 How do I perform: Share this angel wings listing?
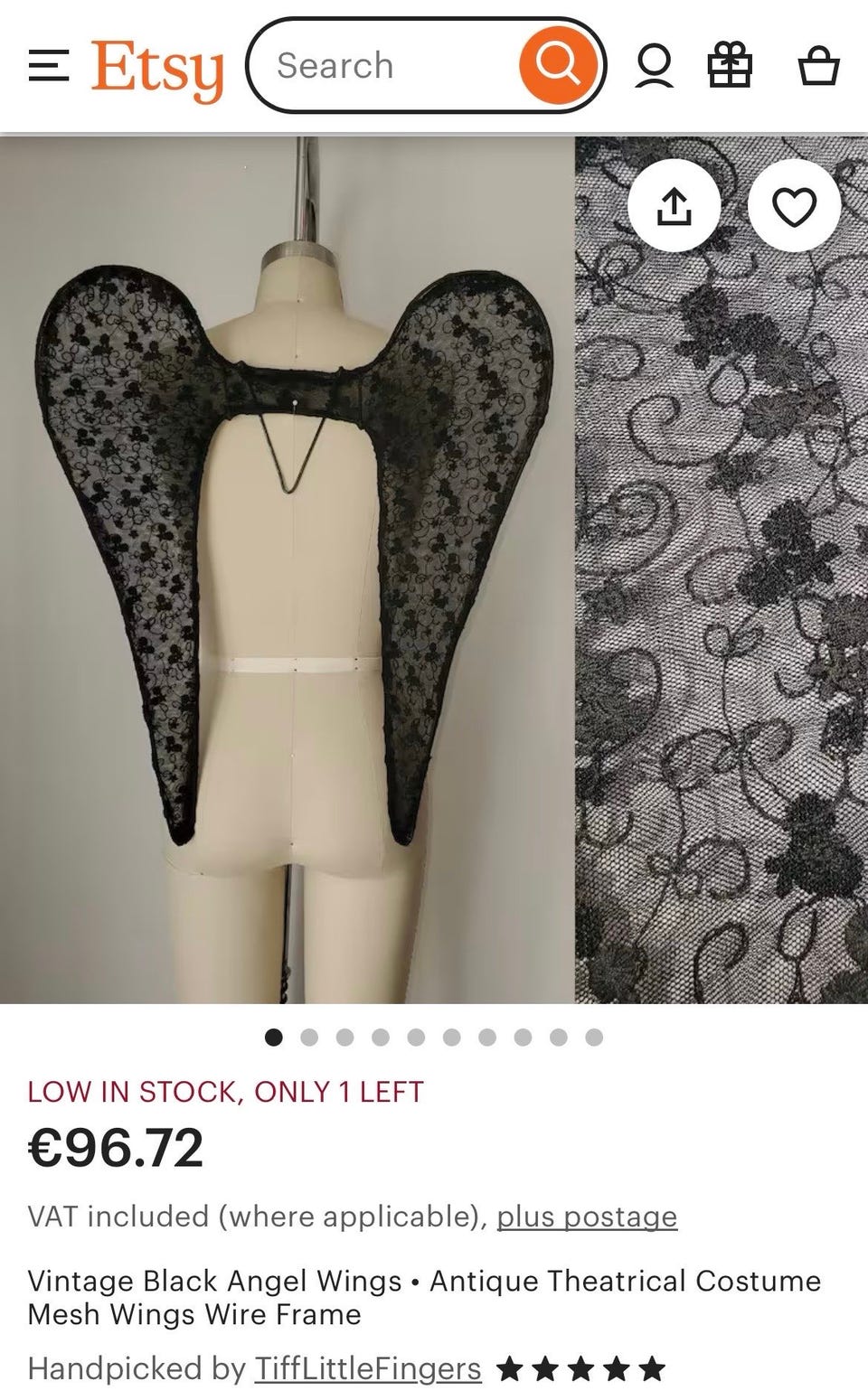pyautogui.click(x=674, y=206)
